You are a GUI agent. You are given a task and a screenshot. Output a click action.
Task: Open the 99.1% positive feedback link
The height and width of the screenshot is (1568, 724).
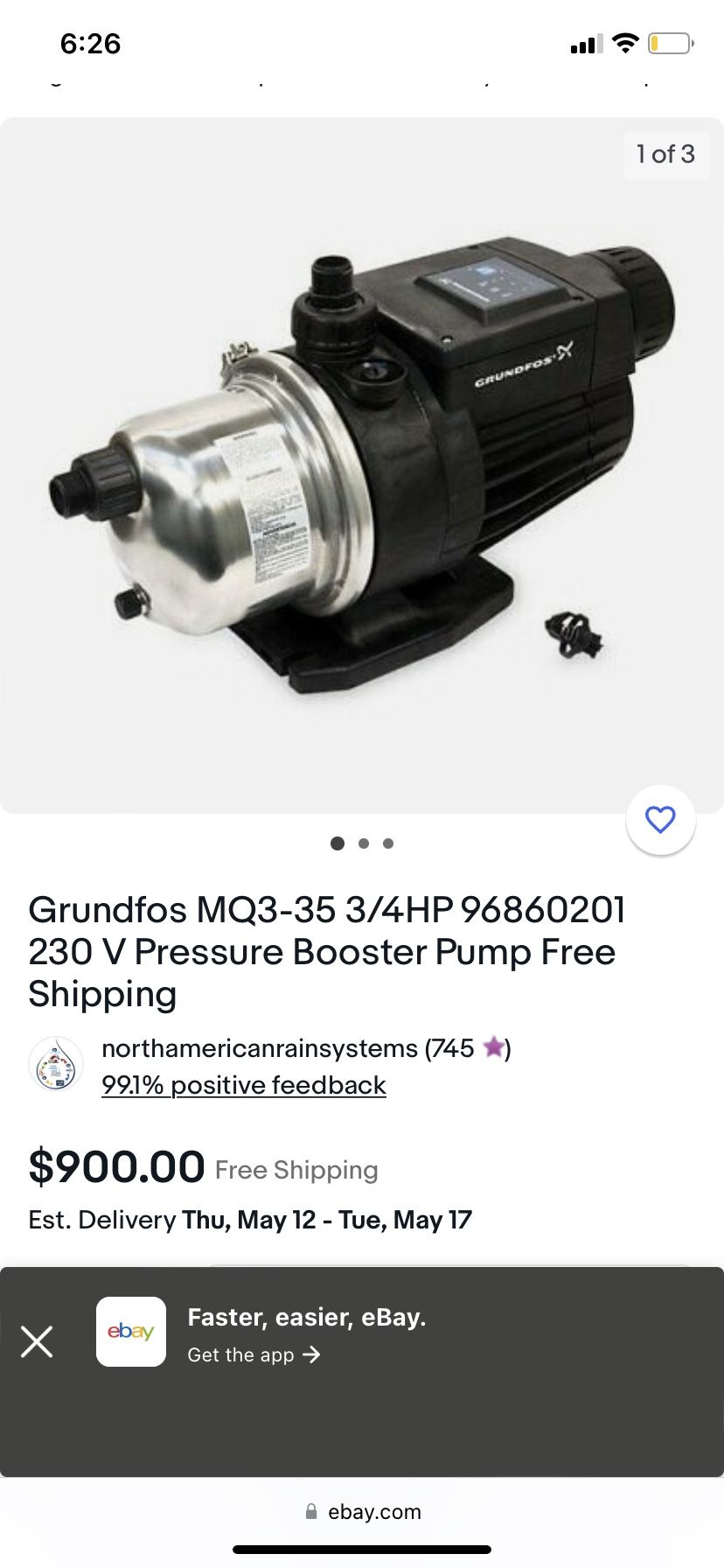coord(243,1085)
